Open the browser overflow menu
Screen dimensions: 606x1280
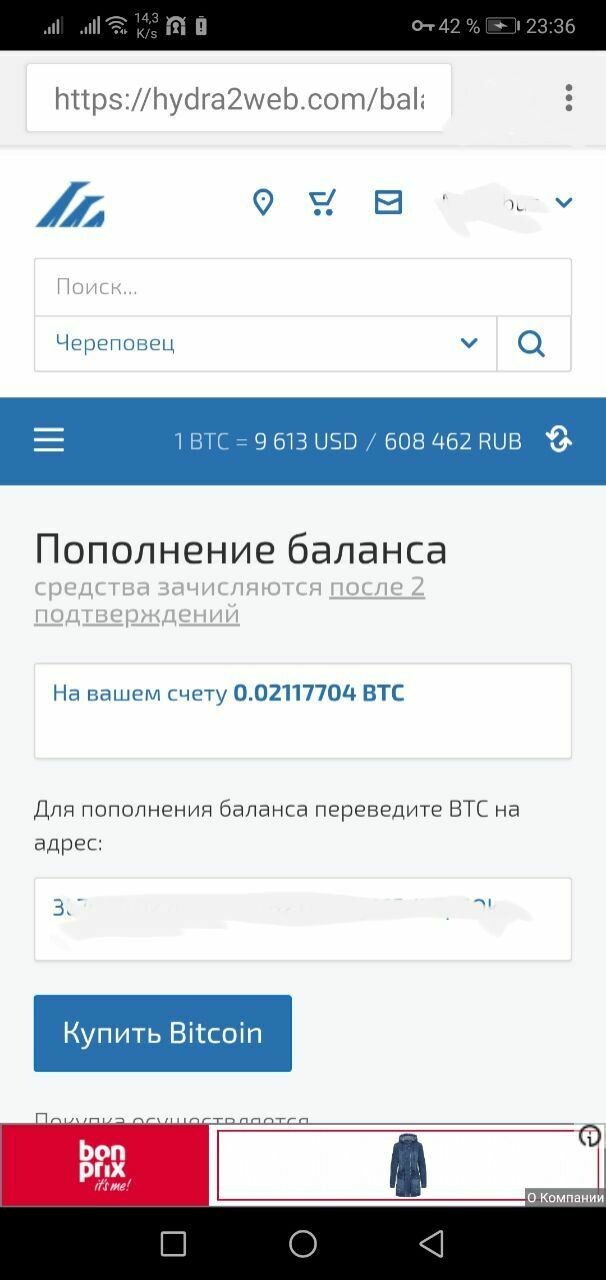[x=568, y=97]
